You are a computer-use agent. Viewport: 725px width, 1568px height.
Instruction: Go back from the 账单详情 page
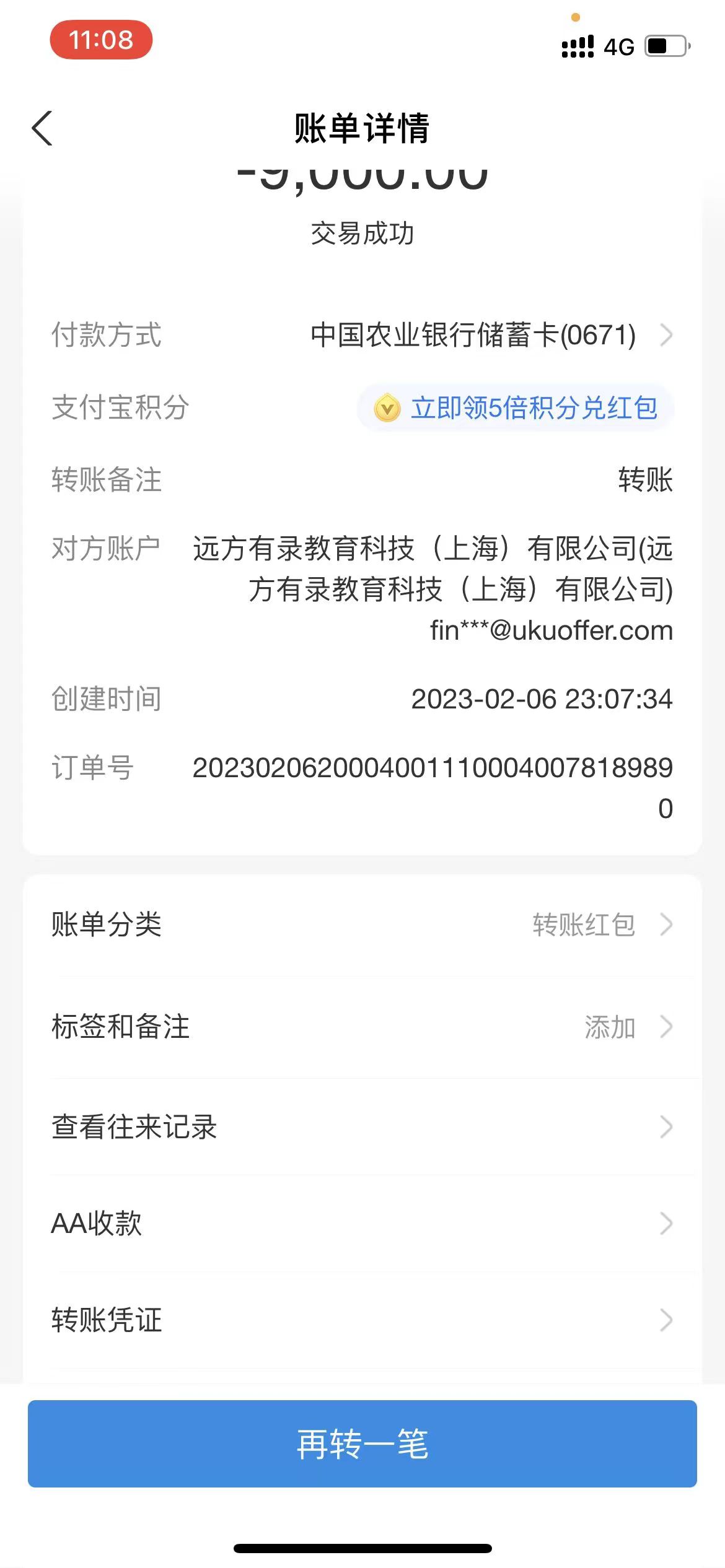pyautogui.click(x=42, y=129)
